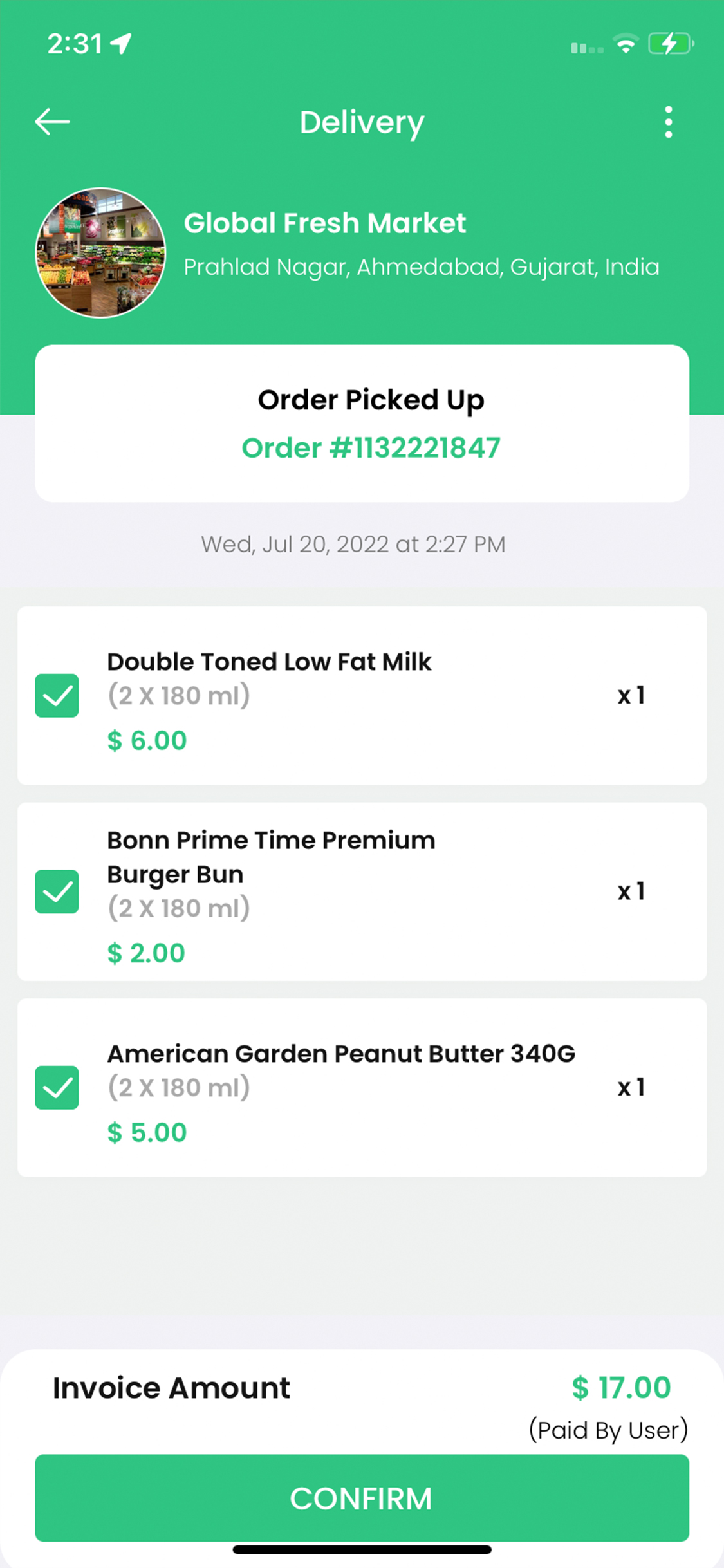Viewport: 724px width, 1568px height.
Task: Uncheck the Double Toned Low Fat Milk item
Action: coord(57,695)
